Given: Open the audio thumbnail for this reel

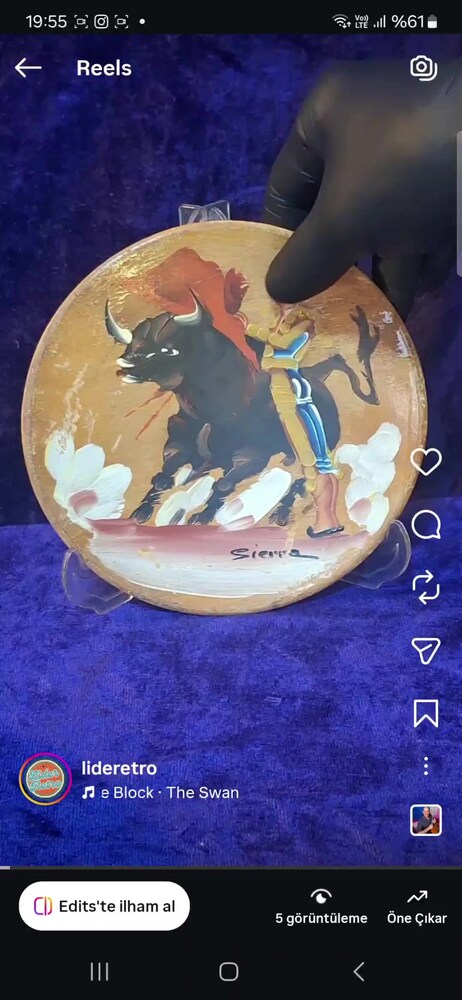Looking at the screenshot, I should 426,820.
